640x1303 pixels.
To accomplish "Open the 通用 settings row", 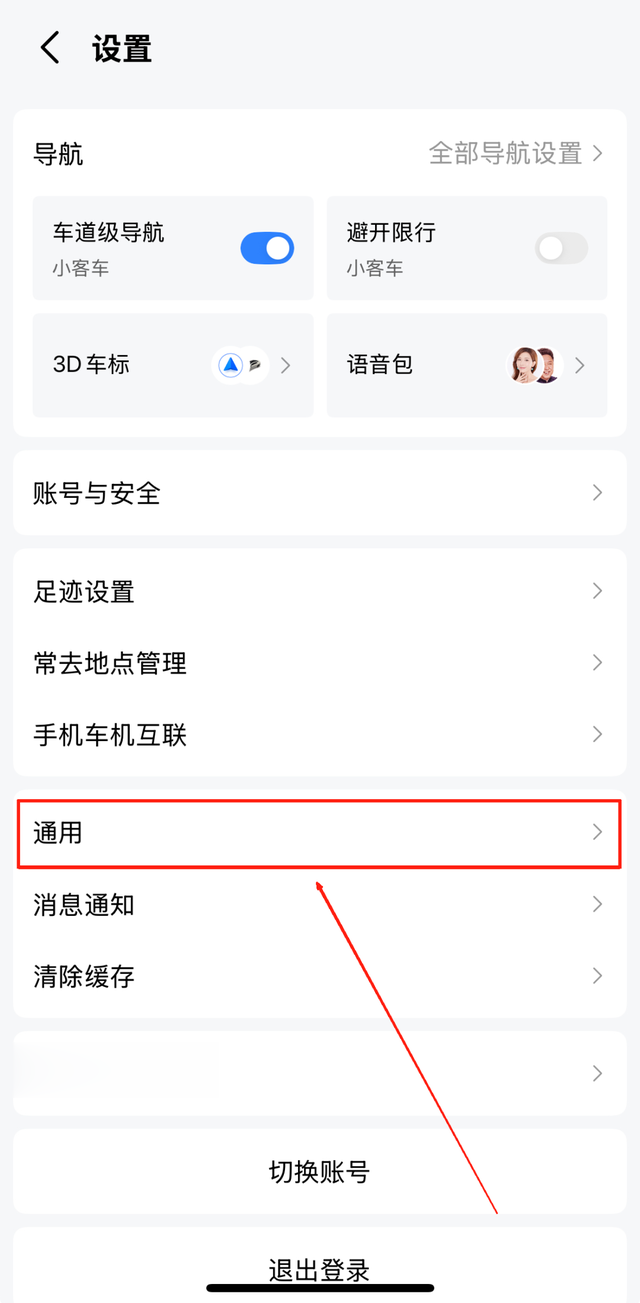I will pyautogui.click(x=320, y=832).
